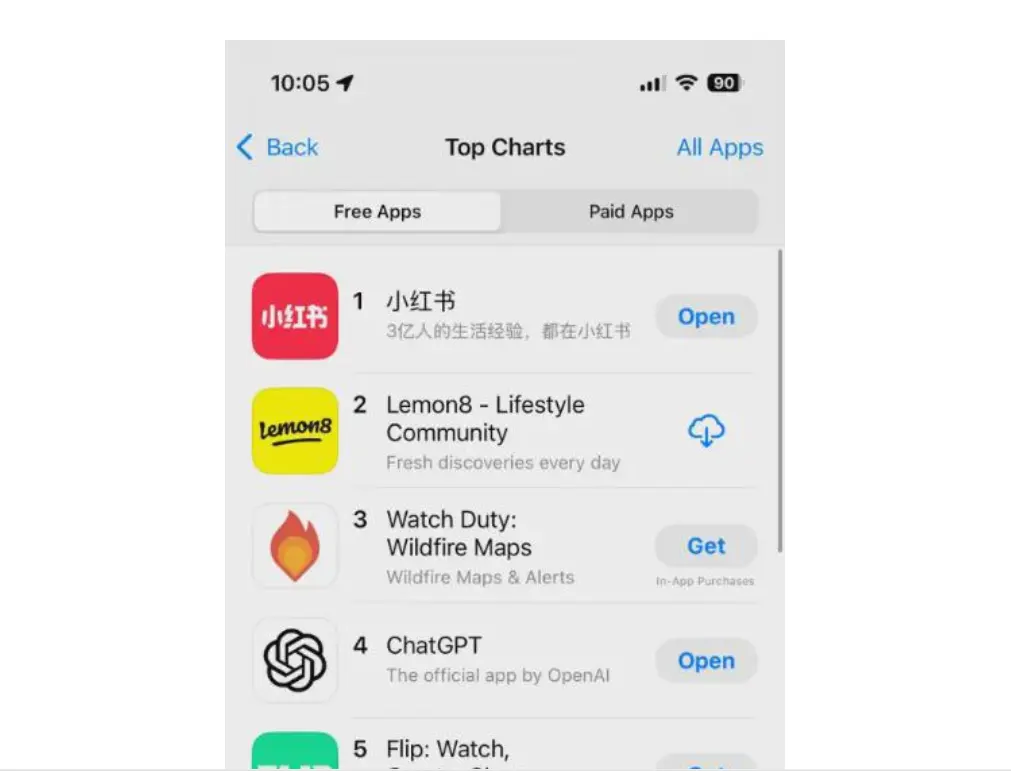1011x771 pixels.
Task: Download Lemon8 using the cloud icon
Action: 705,431
